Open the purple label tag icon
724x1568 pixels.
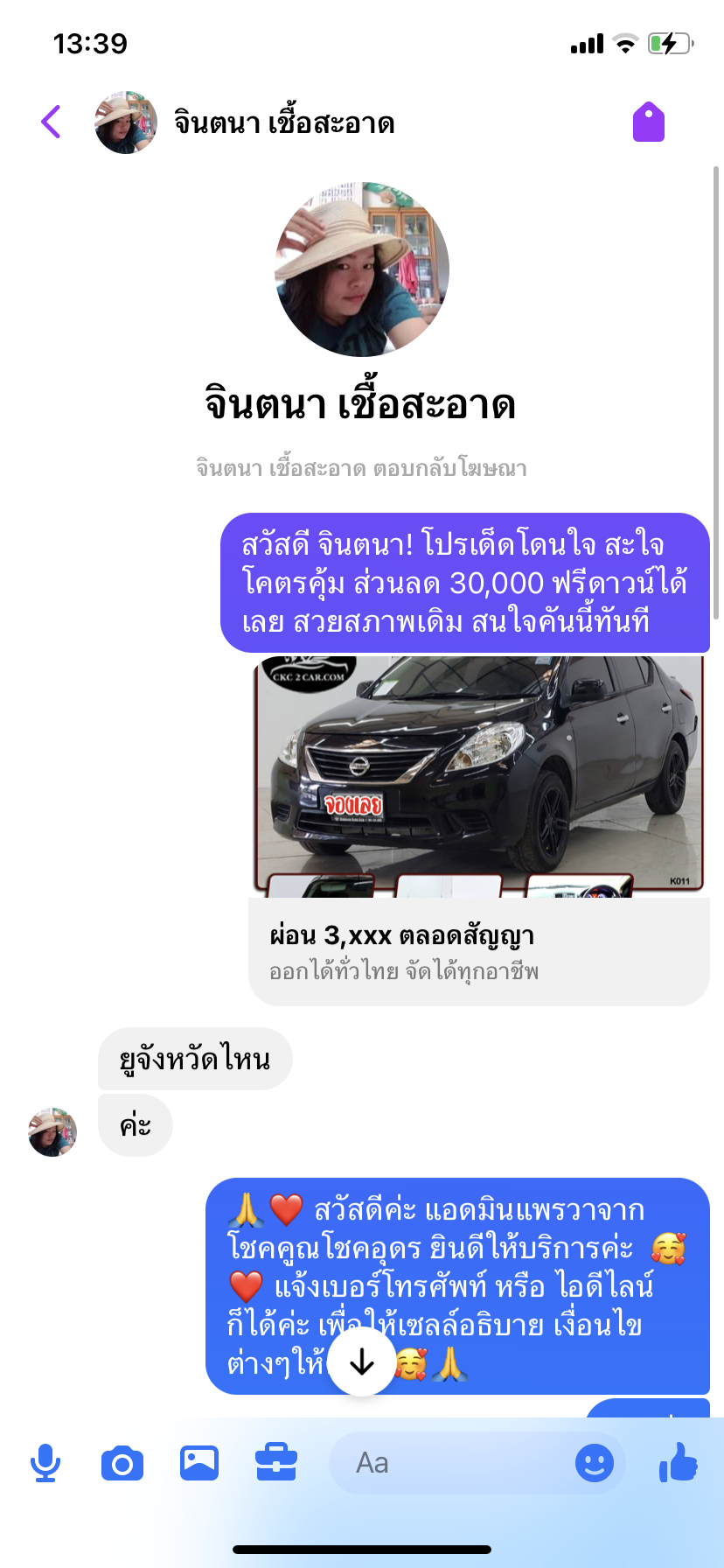[x=648, y=122]
